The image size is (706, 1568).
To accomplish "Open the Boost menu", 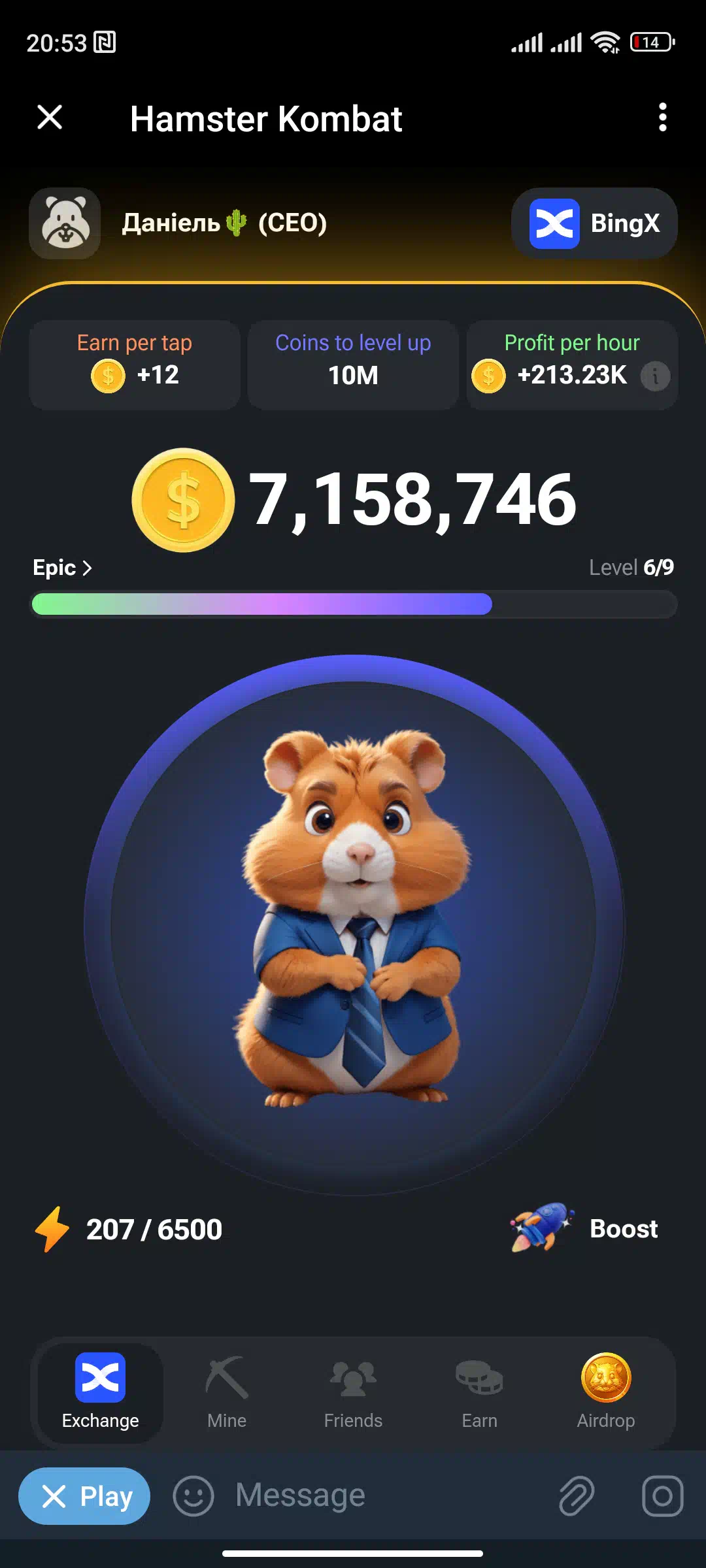I will (584, 1229).
